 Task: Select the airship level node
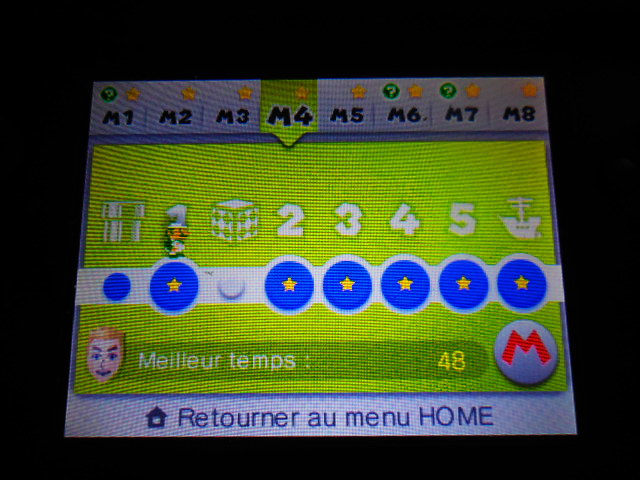pyautogui.click(x=521, y=286)
